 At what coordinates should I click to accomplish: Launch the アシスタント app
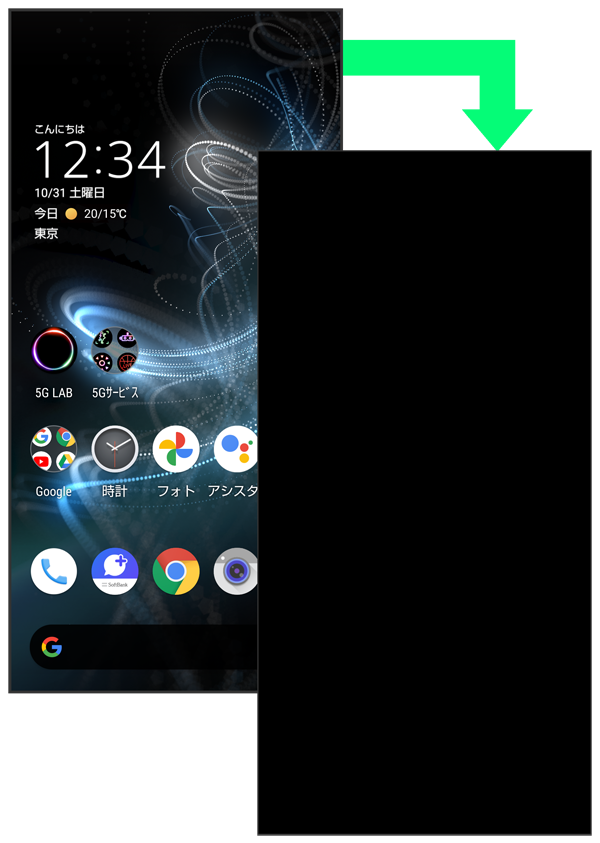point(237,450)
